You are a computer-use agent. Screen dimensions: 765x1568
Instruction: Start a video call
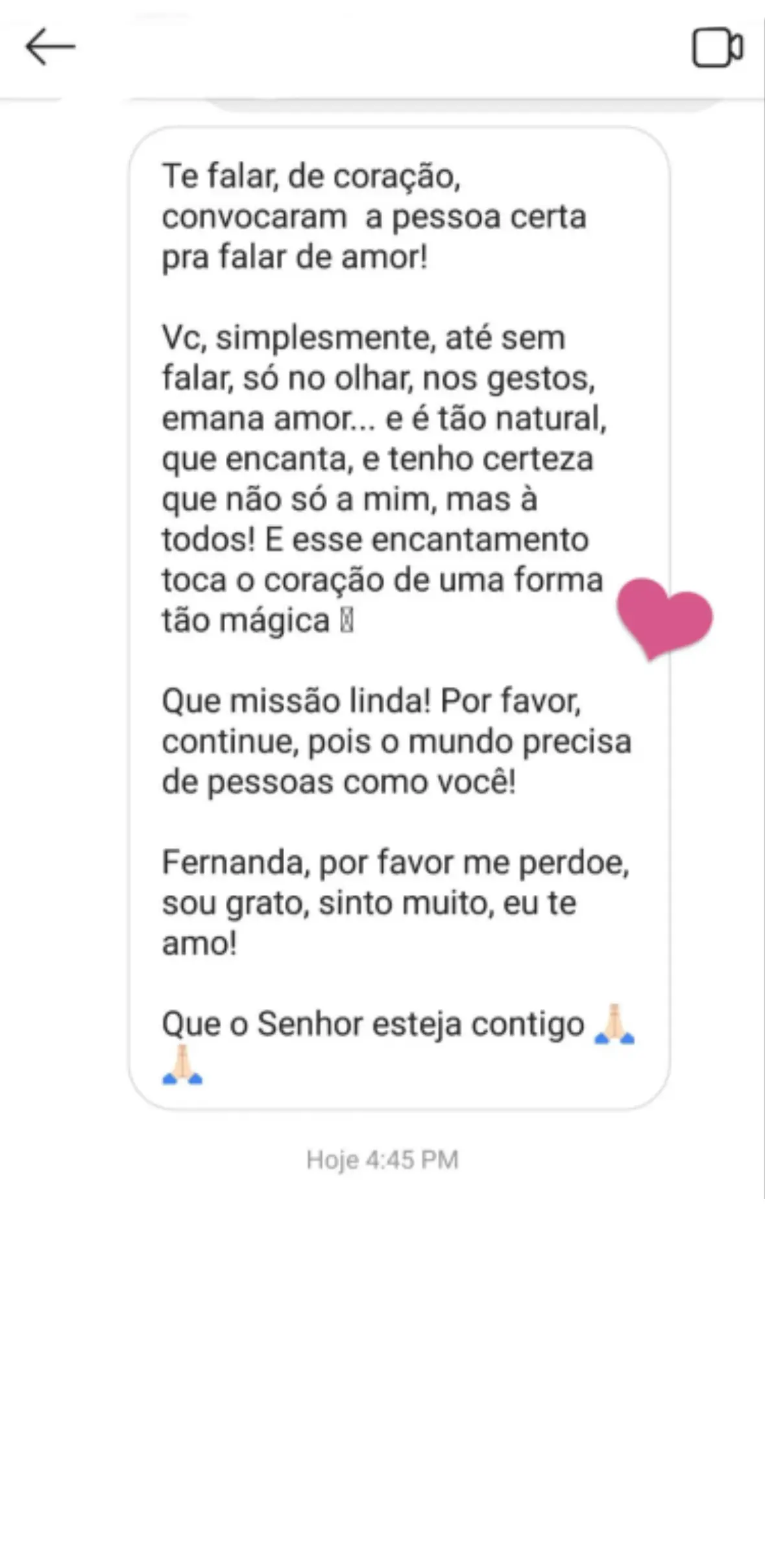[x=717, y=47]
